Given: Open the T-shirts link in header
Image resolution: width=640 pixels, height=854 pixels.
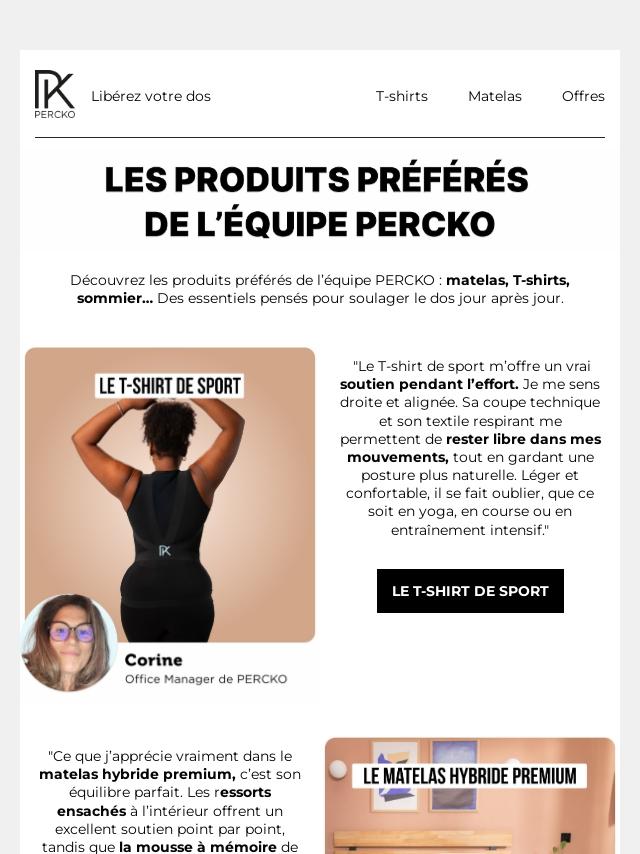Looking at the screenshot, I should click(401, 96).
